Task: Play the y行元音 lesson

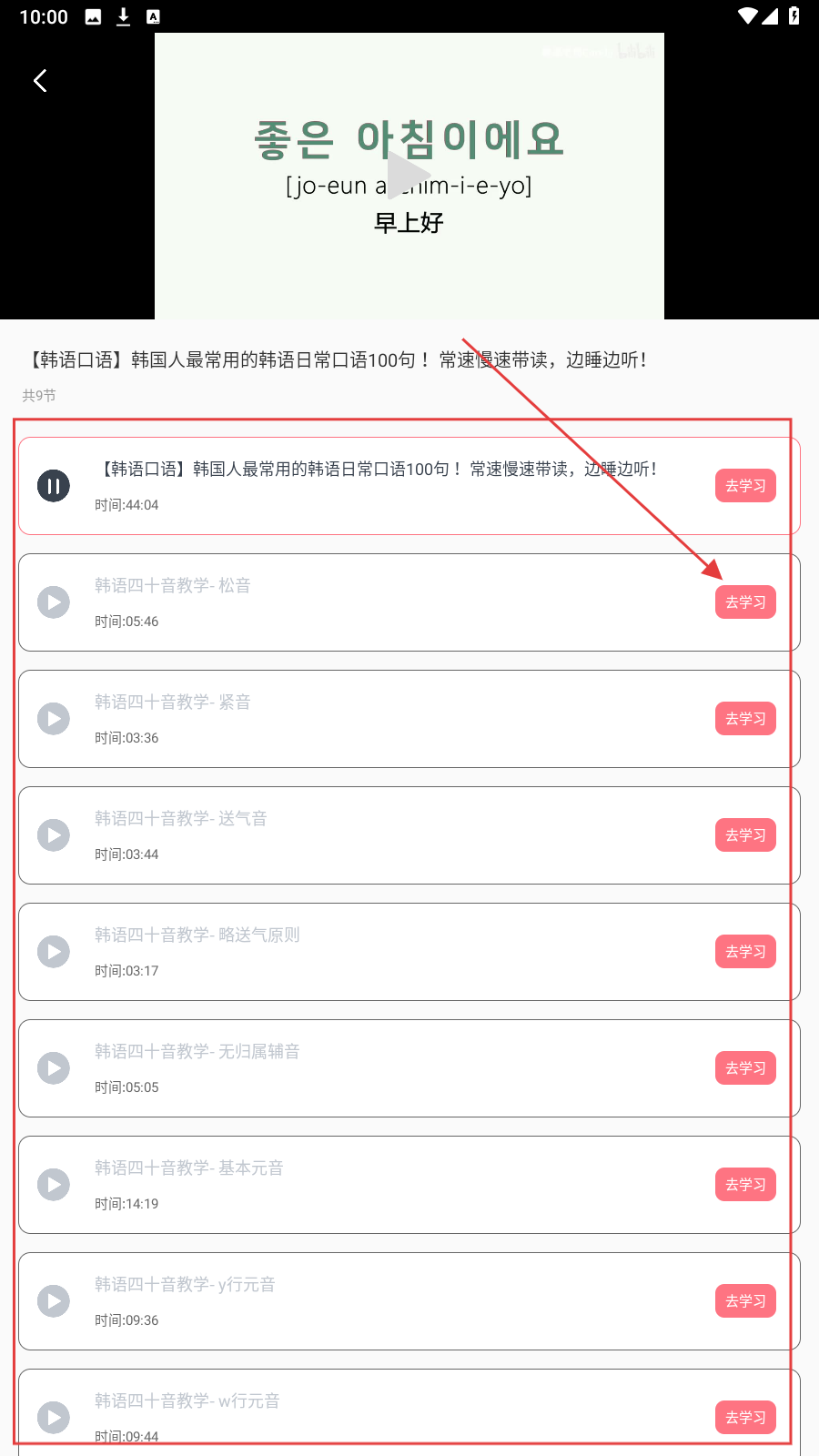Action: pyautogui.click(x=54, y=1301)
